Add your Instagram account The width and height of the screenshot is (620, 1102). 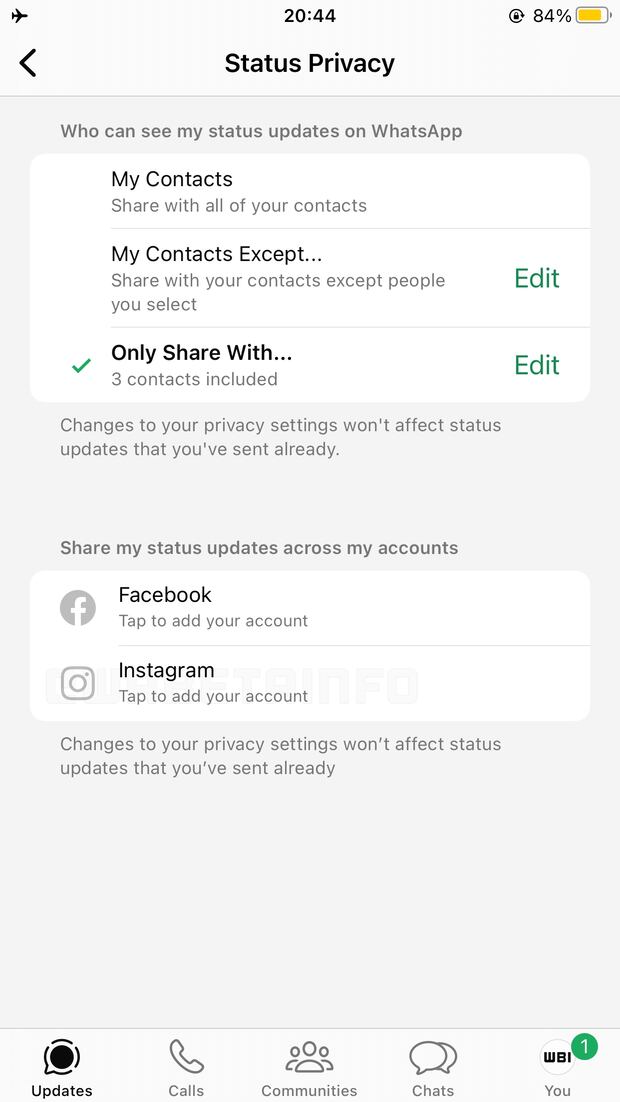point(310,683)
